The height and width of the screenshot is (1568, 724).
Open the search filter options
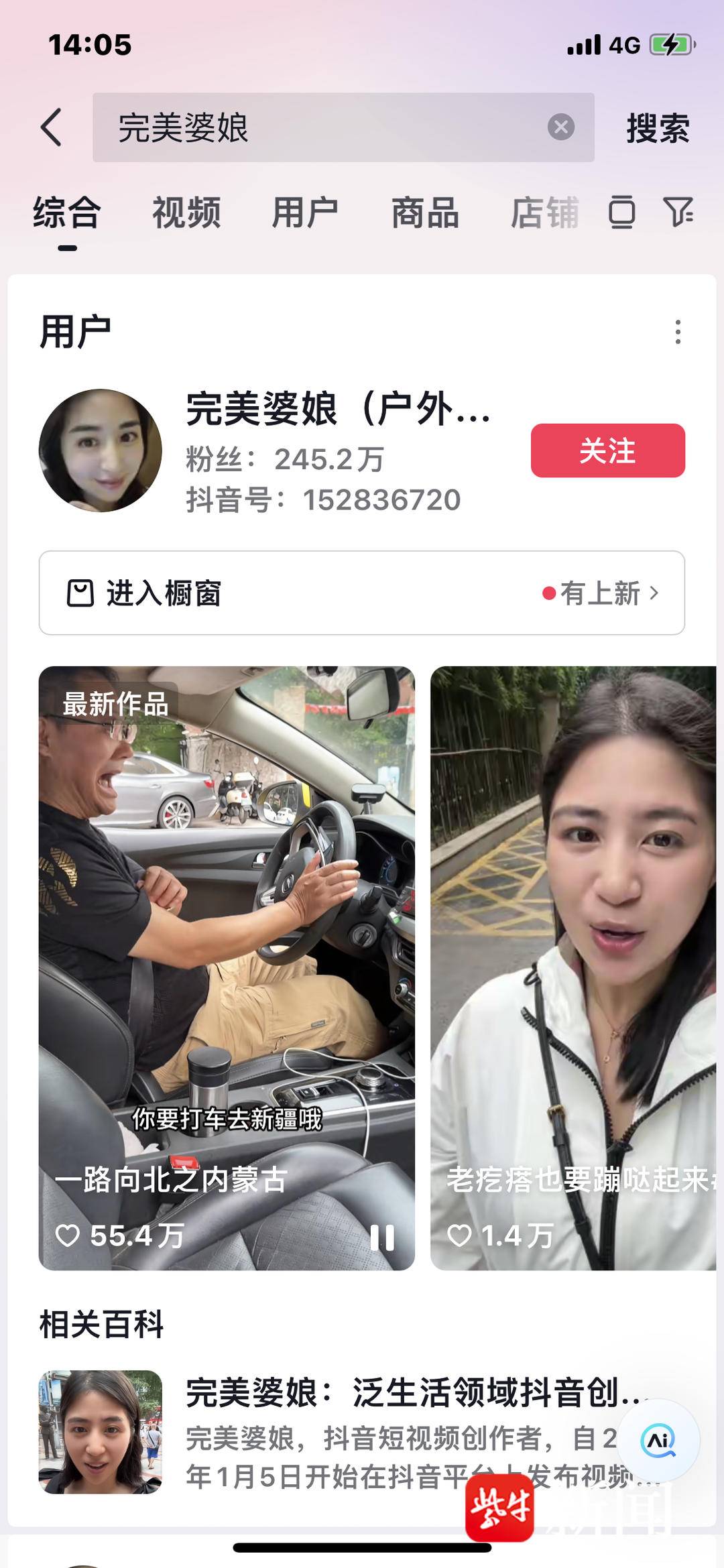coord(678,213)
